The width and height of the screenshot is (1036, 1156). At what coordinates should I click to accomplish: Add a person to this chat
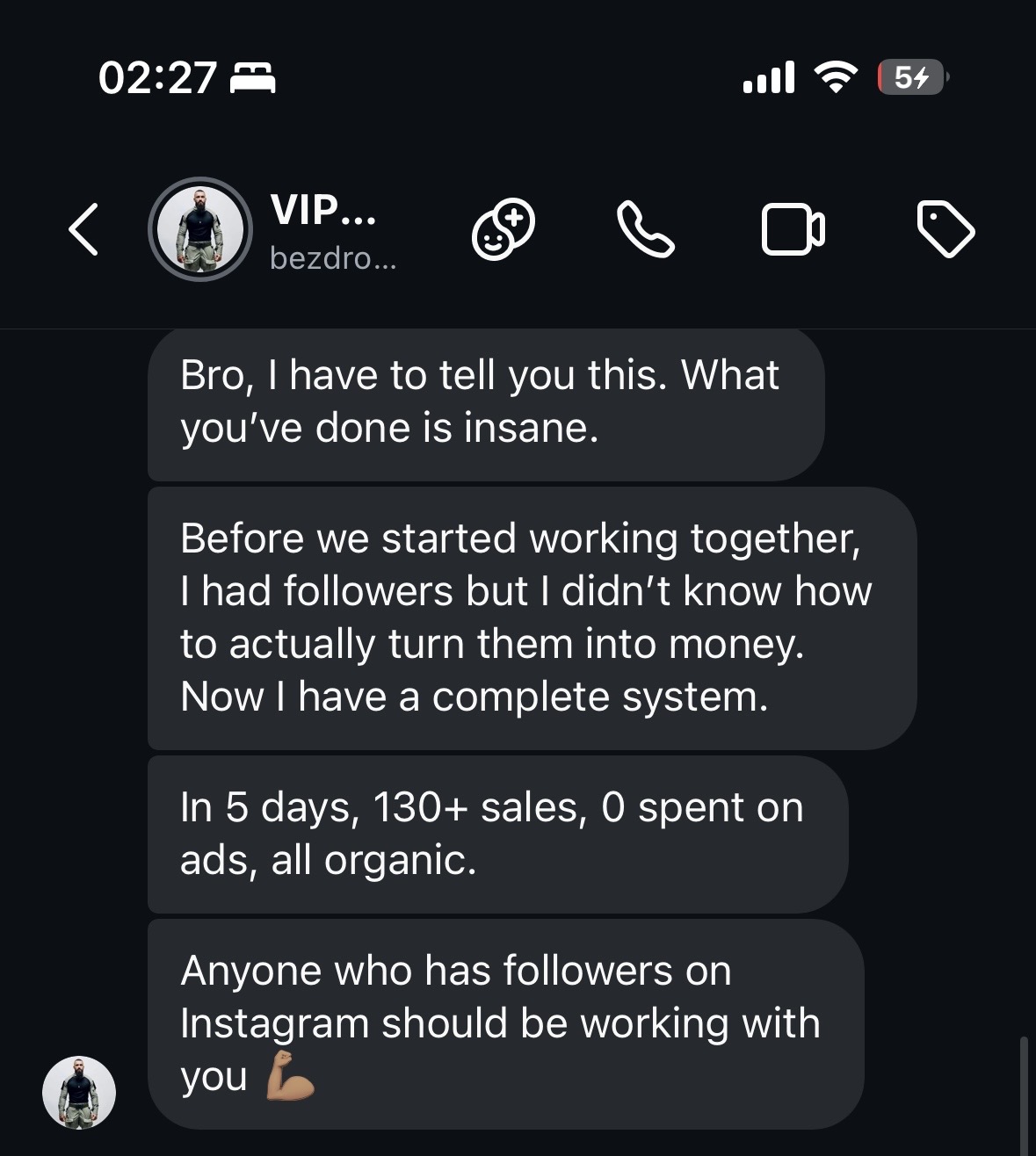[x=504, y=231]
